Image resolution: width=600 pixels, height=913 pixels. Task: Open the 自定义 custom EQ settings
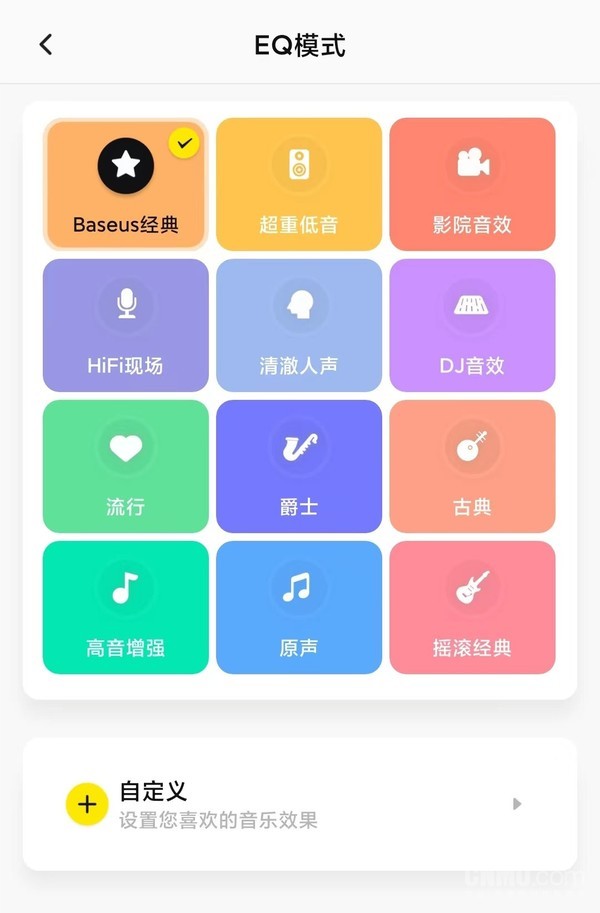point(299,804)
